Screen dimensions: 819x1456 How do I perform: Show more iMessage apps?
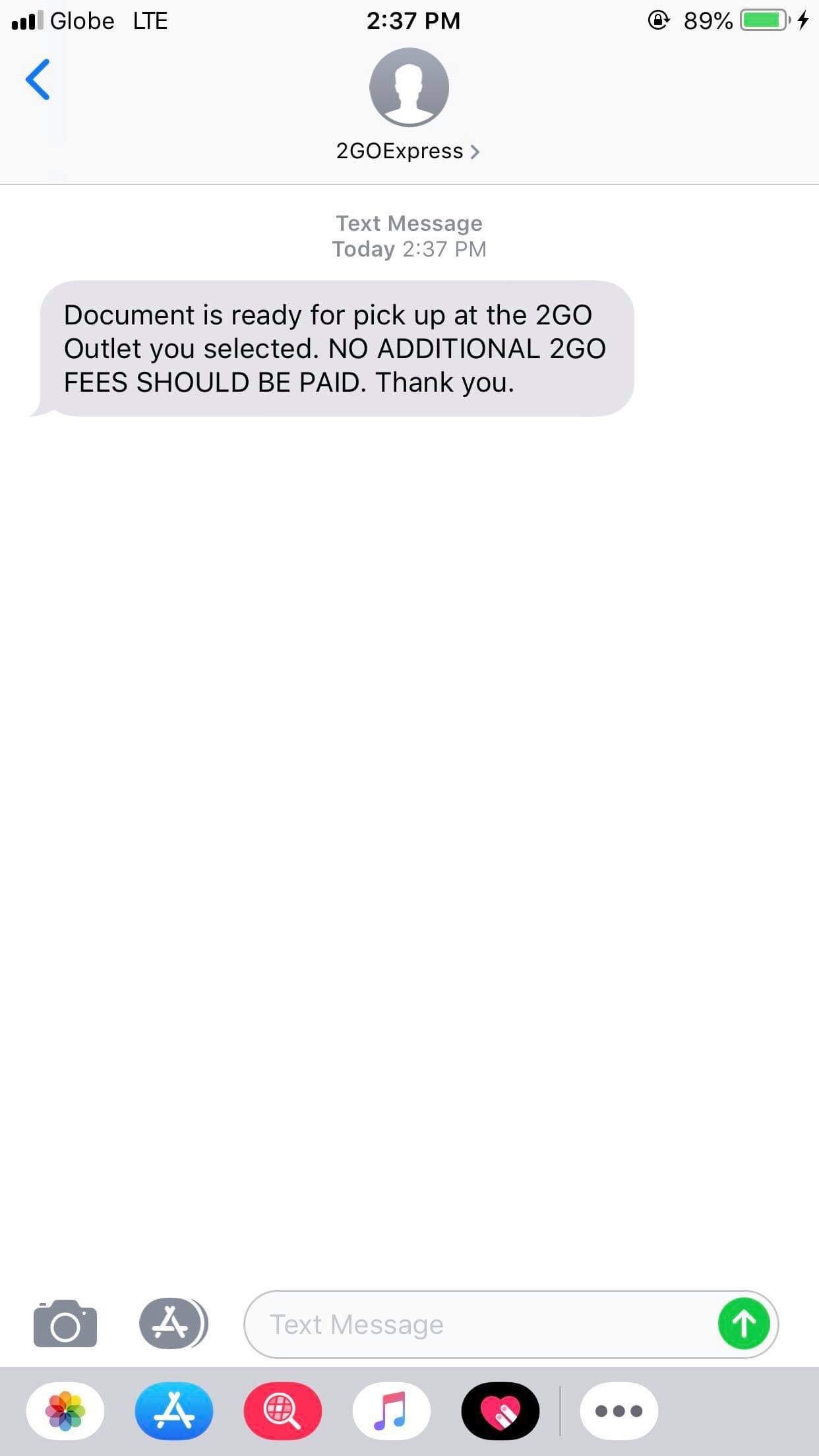[619, 1411]
